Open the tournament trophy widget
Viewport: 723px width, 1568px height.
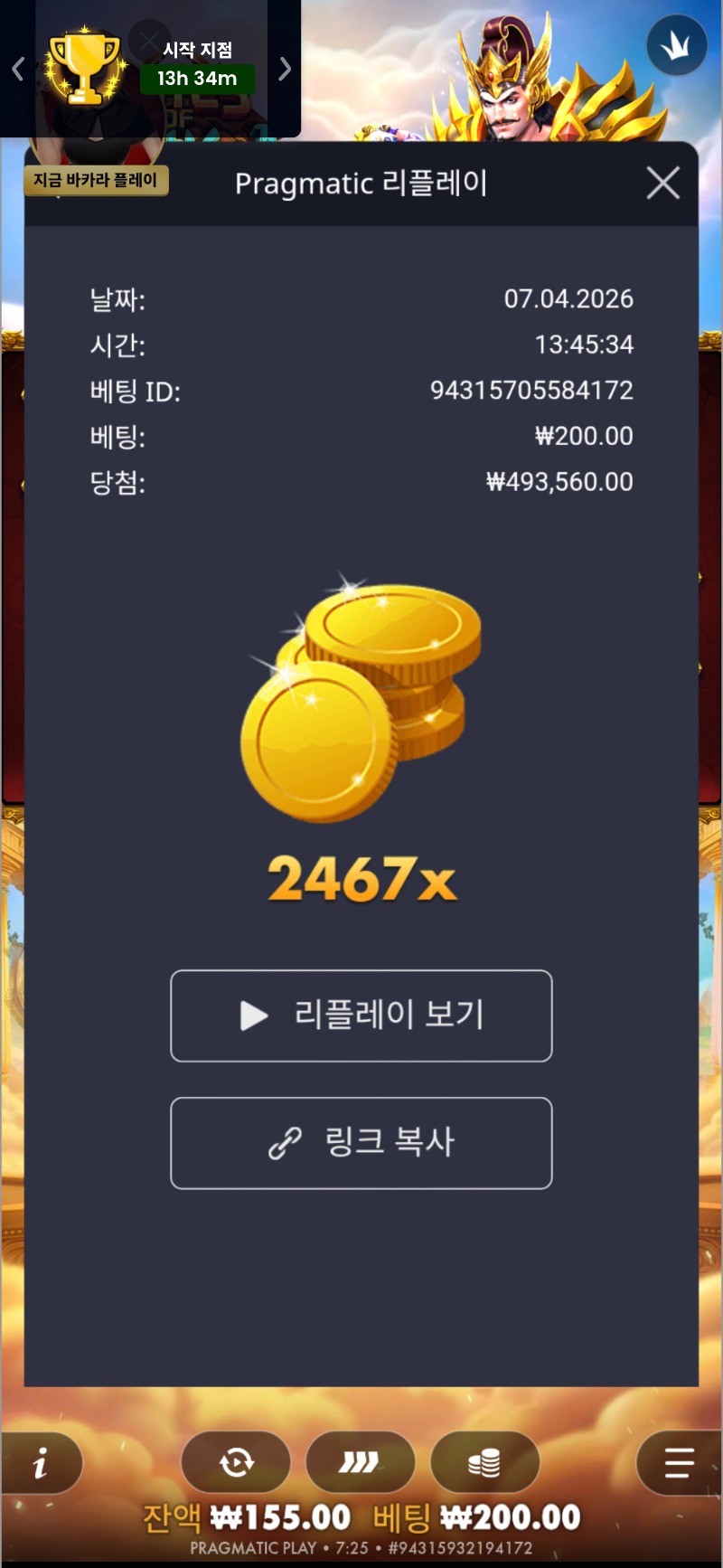click(85, 67)
